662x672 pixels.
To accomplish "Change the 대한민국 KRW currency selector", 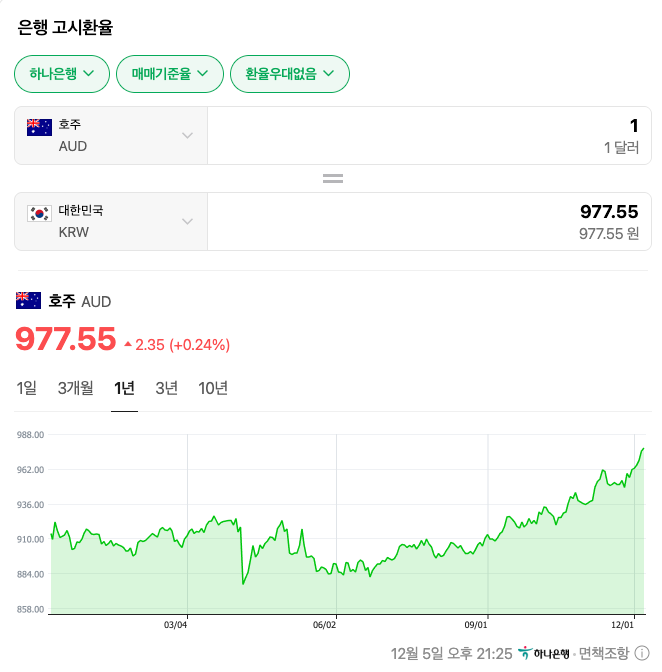I will tap(111, 221).
